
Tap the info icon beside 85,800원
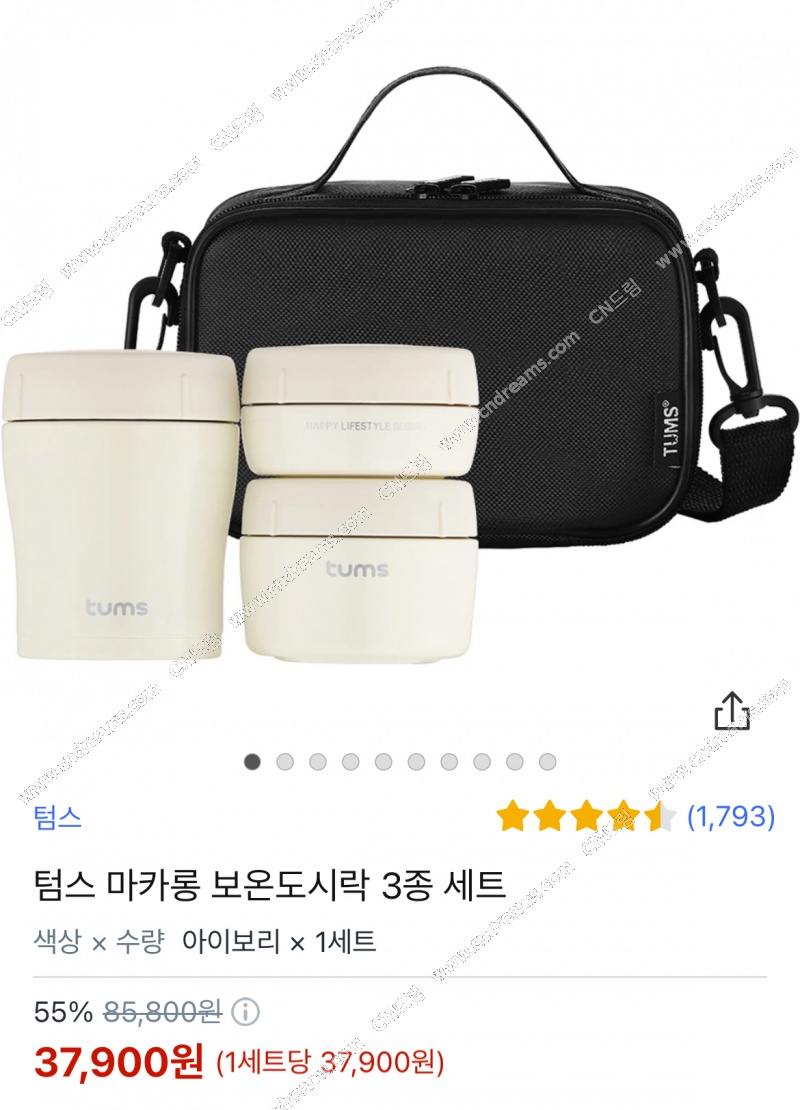(x=245, y=1012)
